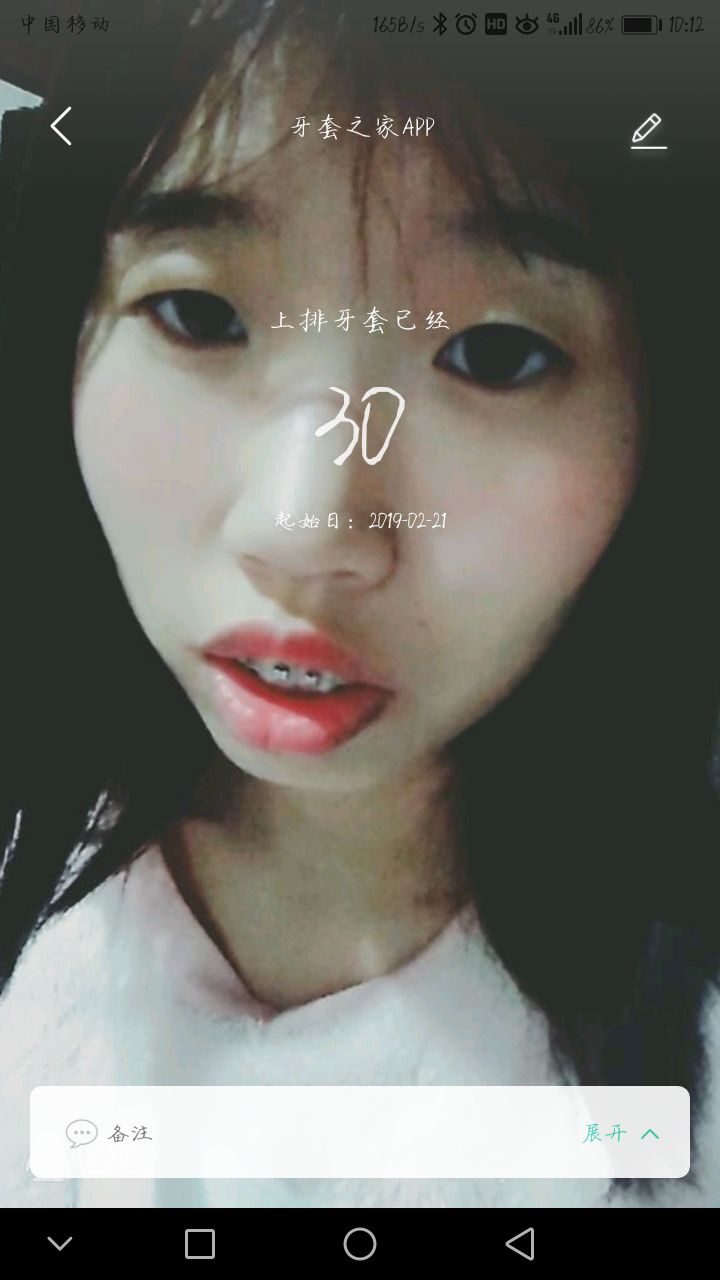Tap the system home button
720x1280 pixels.
click(360, 1244)
